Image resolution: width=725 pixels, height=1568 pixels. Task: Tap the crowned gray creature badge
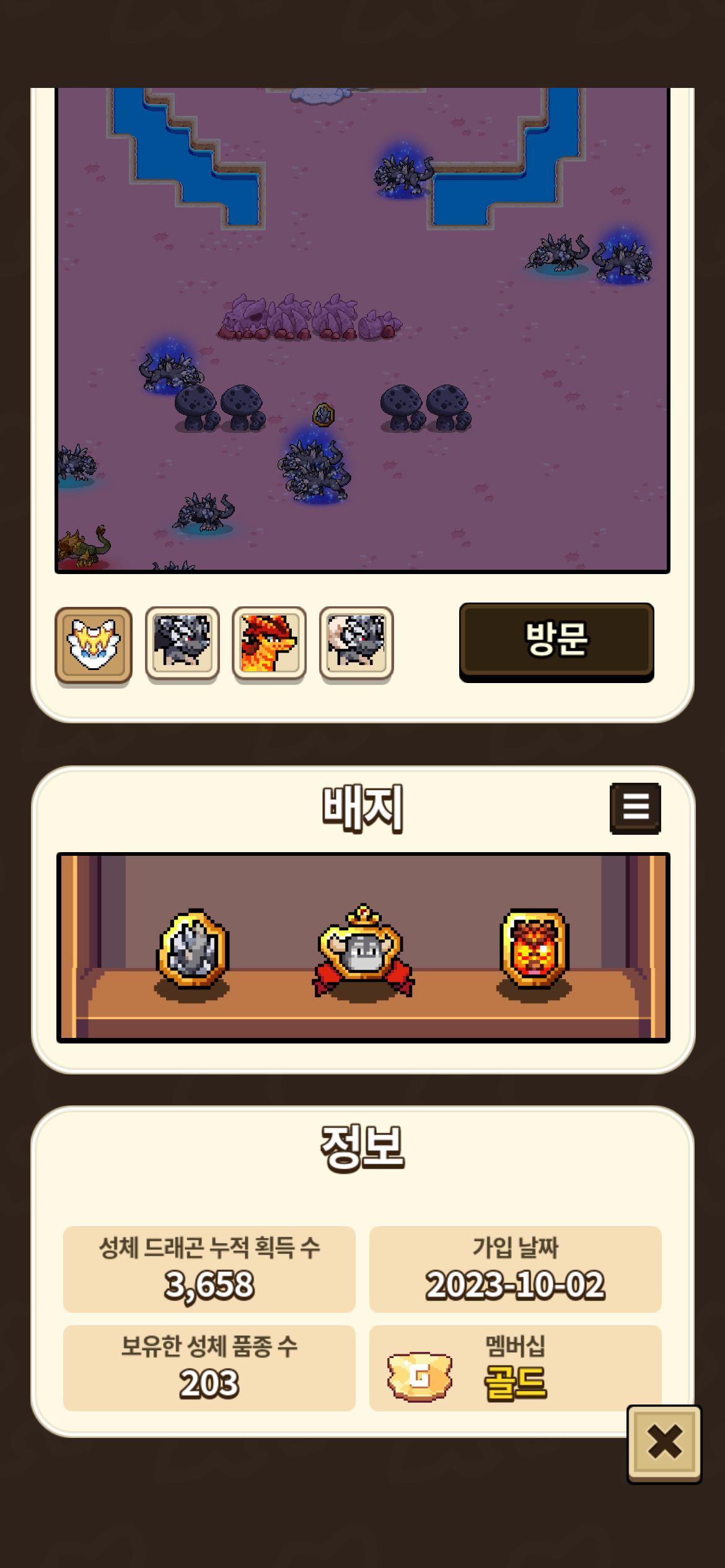pos(363,951)
